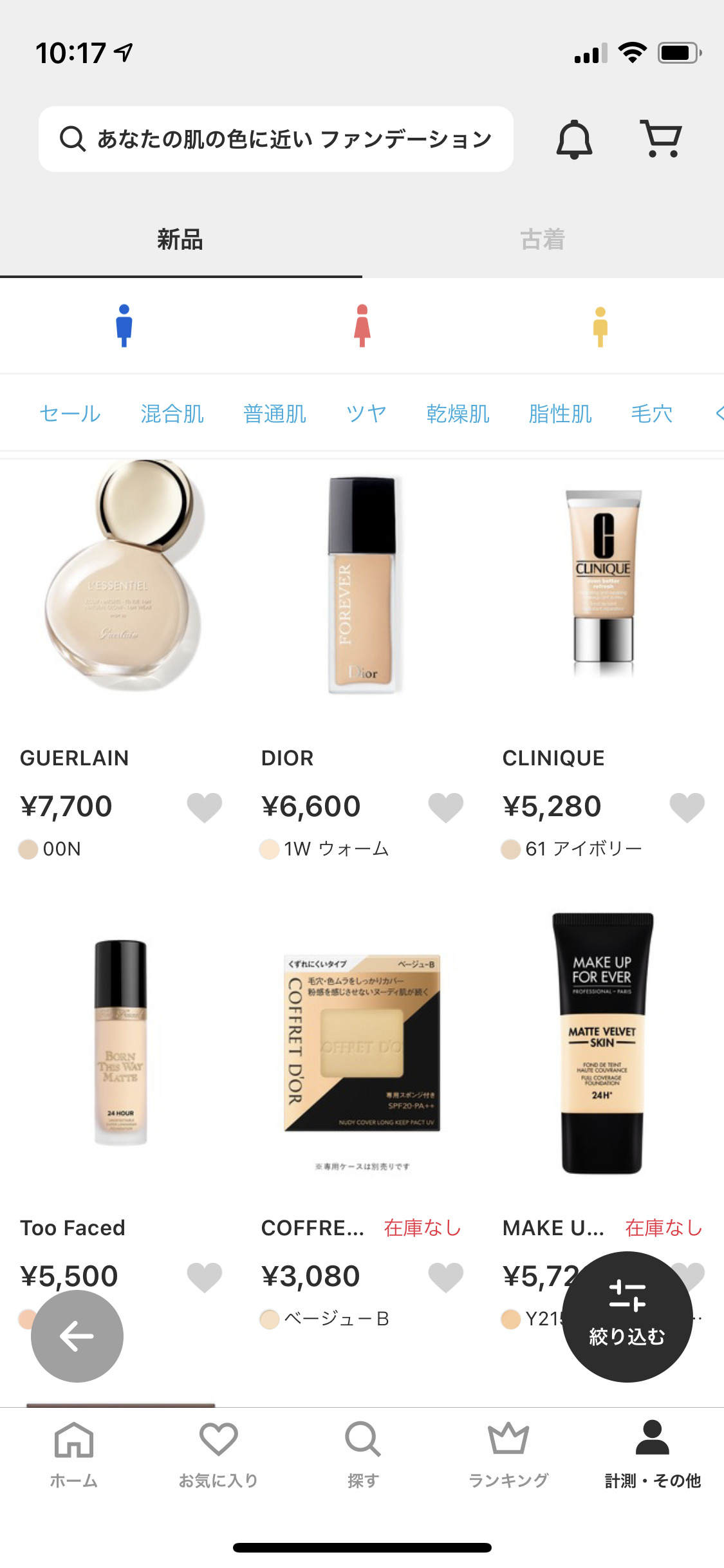
Task: Select the red women's figure icon
Action: [x=362, y=326]
